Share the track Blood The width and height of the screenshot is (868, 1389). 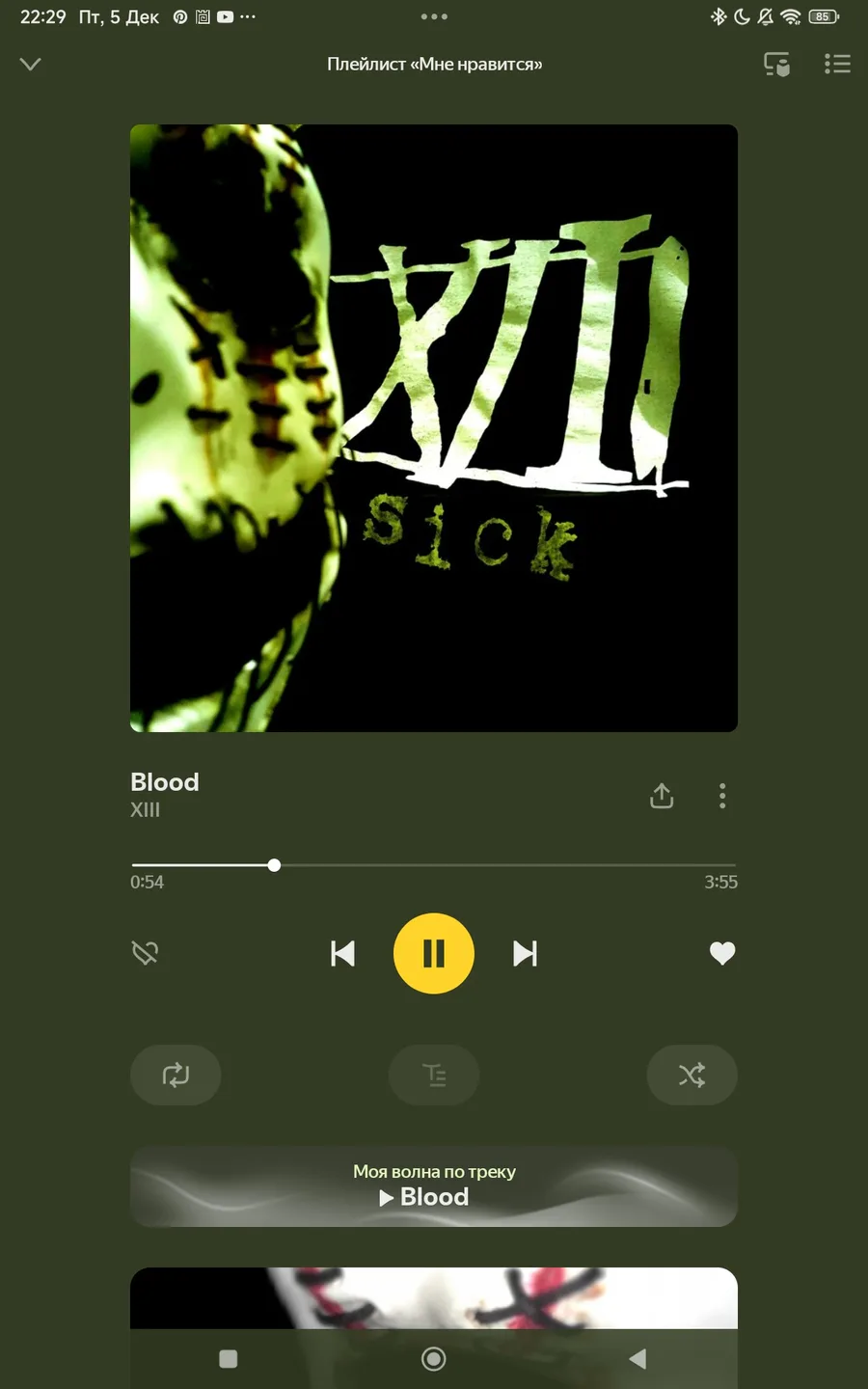[662, 796]
